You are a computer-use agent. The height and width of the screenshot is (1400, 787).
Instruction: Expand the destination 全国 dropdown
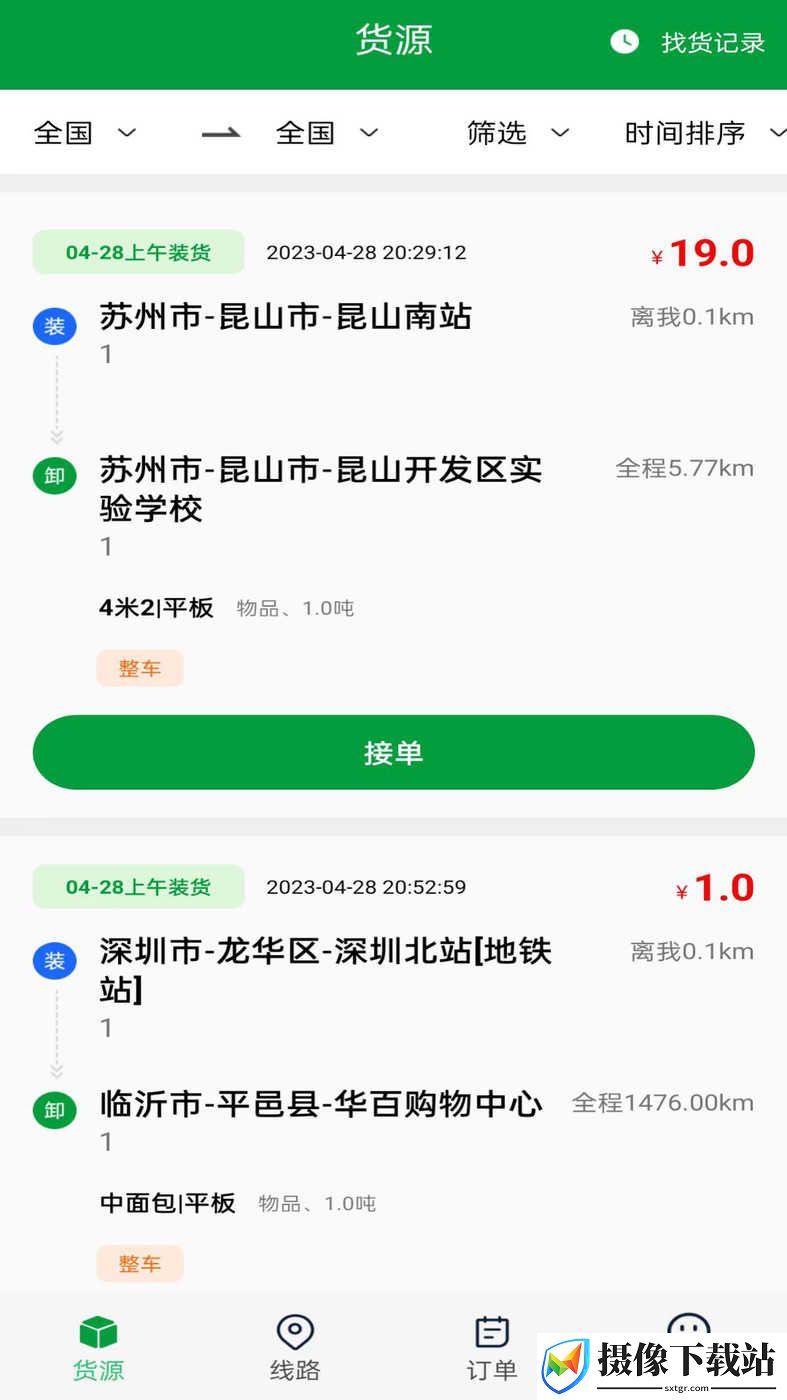pos(327,132)
